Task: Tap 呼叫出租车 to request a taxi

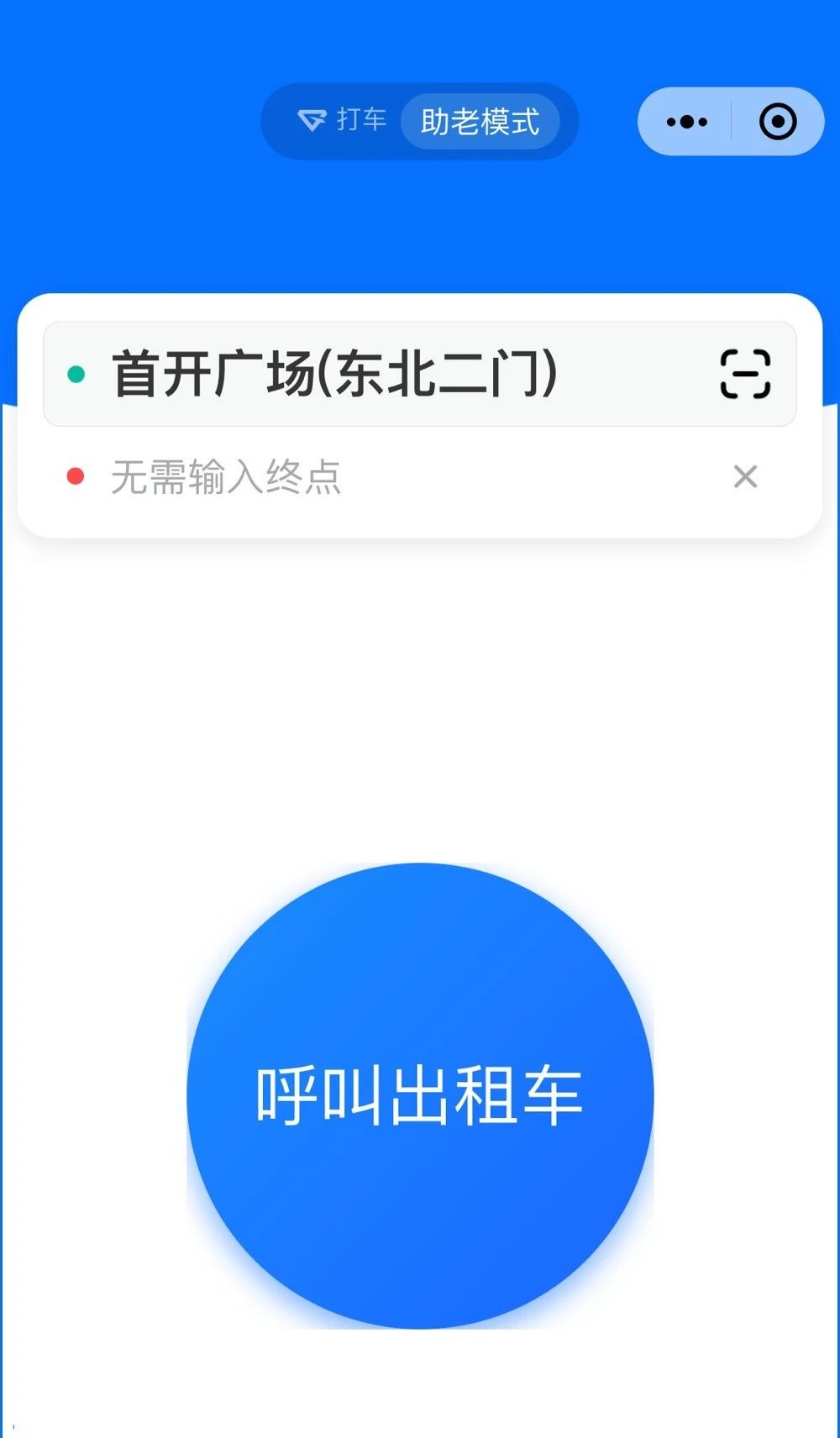Action: click(x=420, y=1092)
